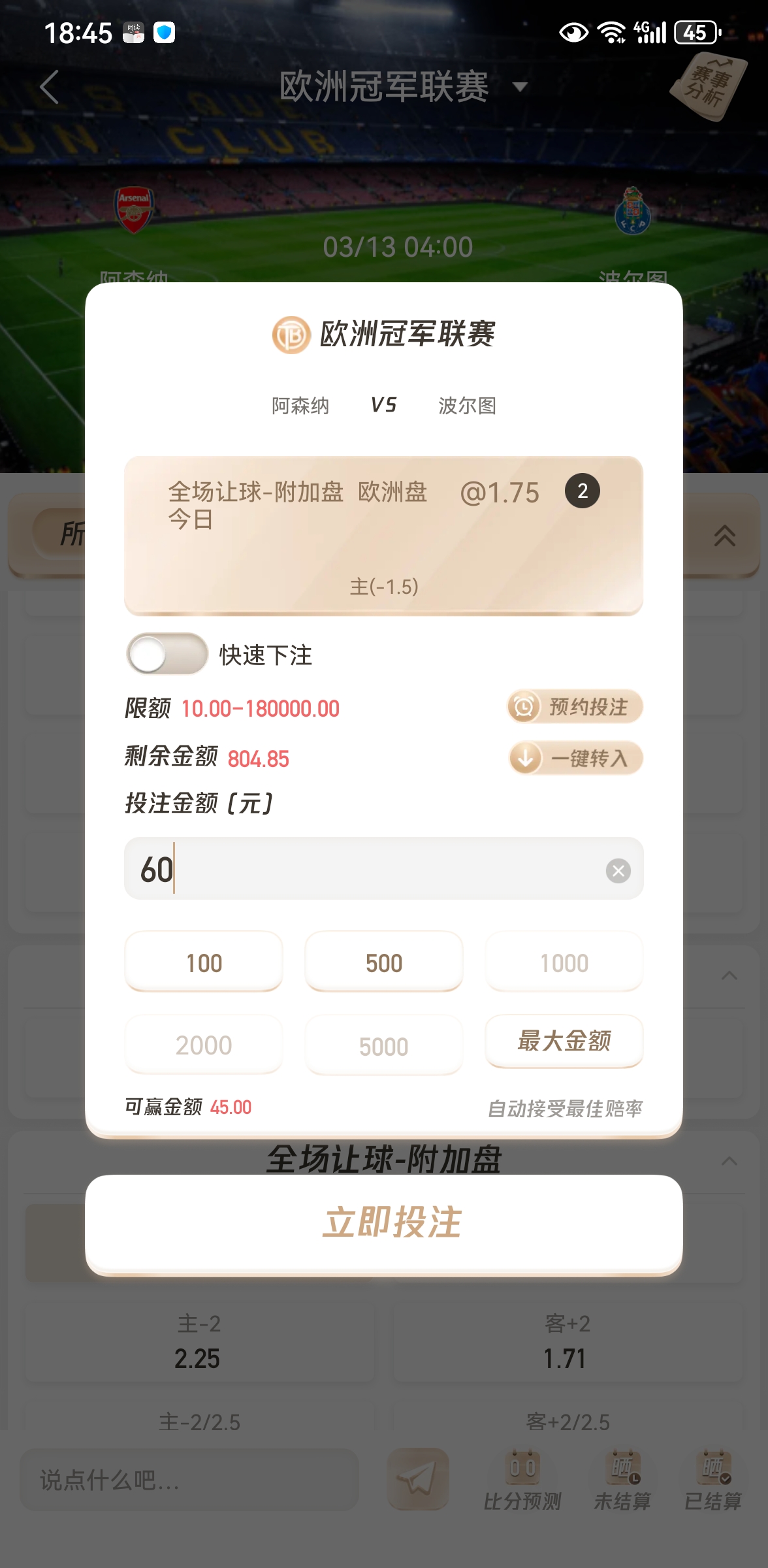Toggle the 快速下注 quick bet switch
Screen dimensions: 768x1568
point(167,654)
